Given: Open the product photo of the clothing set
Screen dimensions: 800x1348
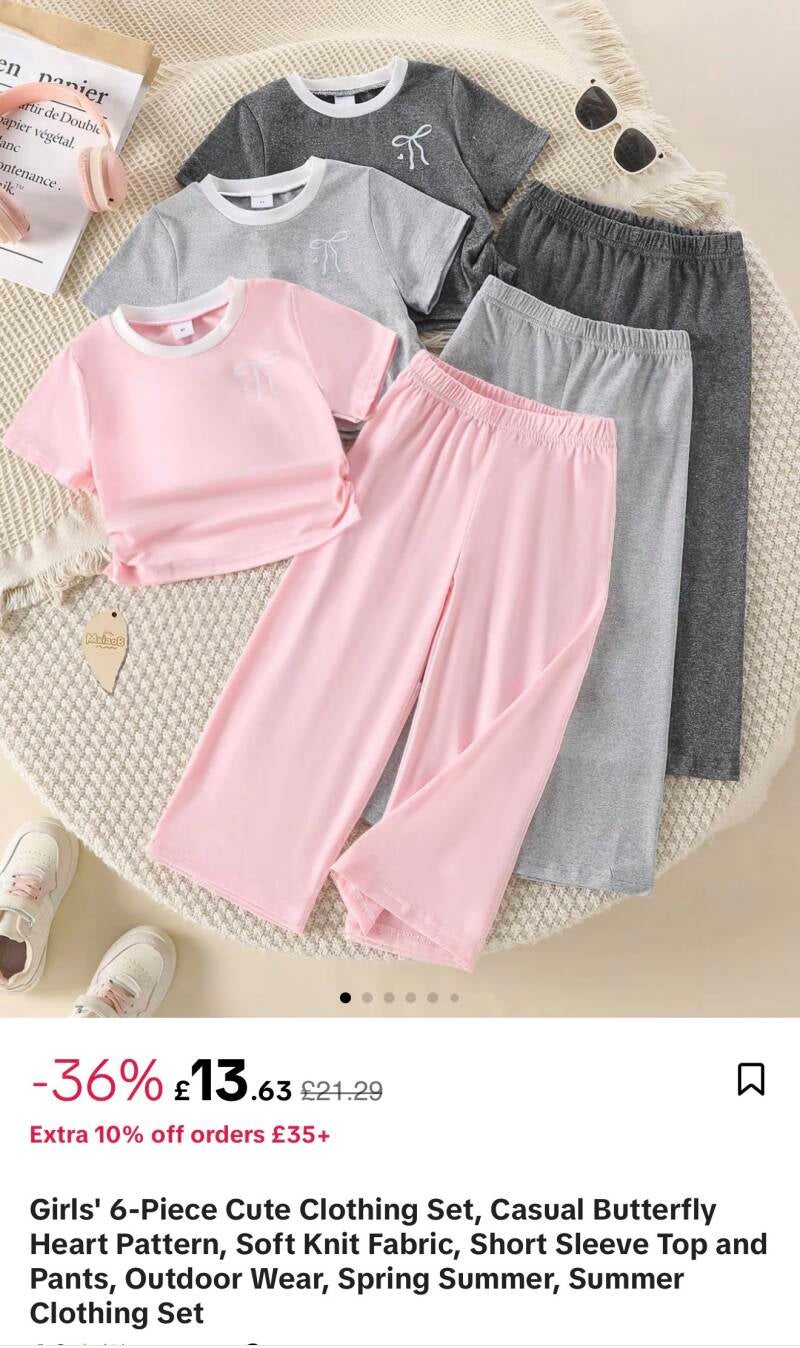Looking at the screenshot, I should point(400,508).
